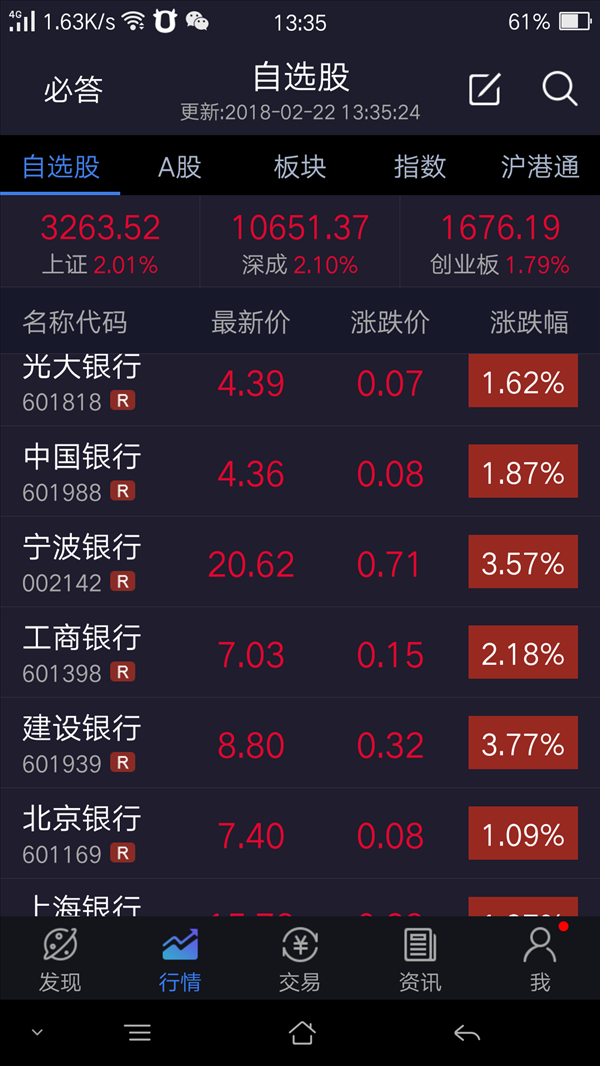The height and width of the screenshot is (1066, 600).
Task: Go to the 发现 tab
Action: coord(60,959)
